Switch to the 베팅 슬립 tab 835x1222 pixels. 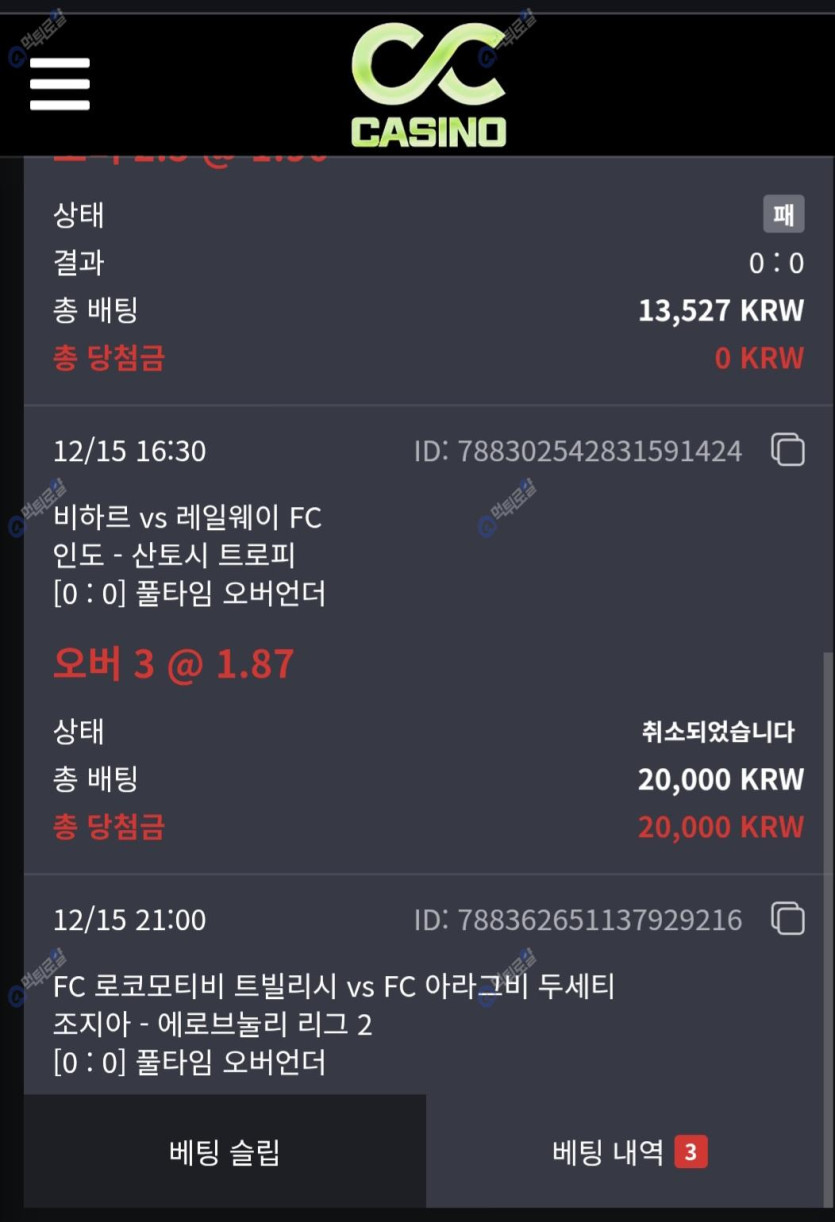click(x=225, y=1152)
